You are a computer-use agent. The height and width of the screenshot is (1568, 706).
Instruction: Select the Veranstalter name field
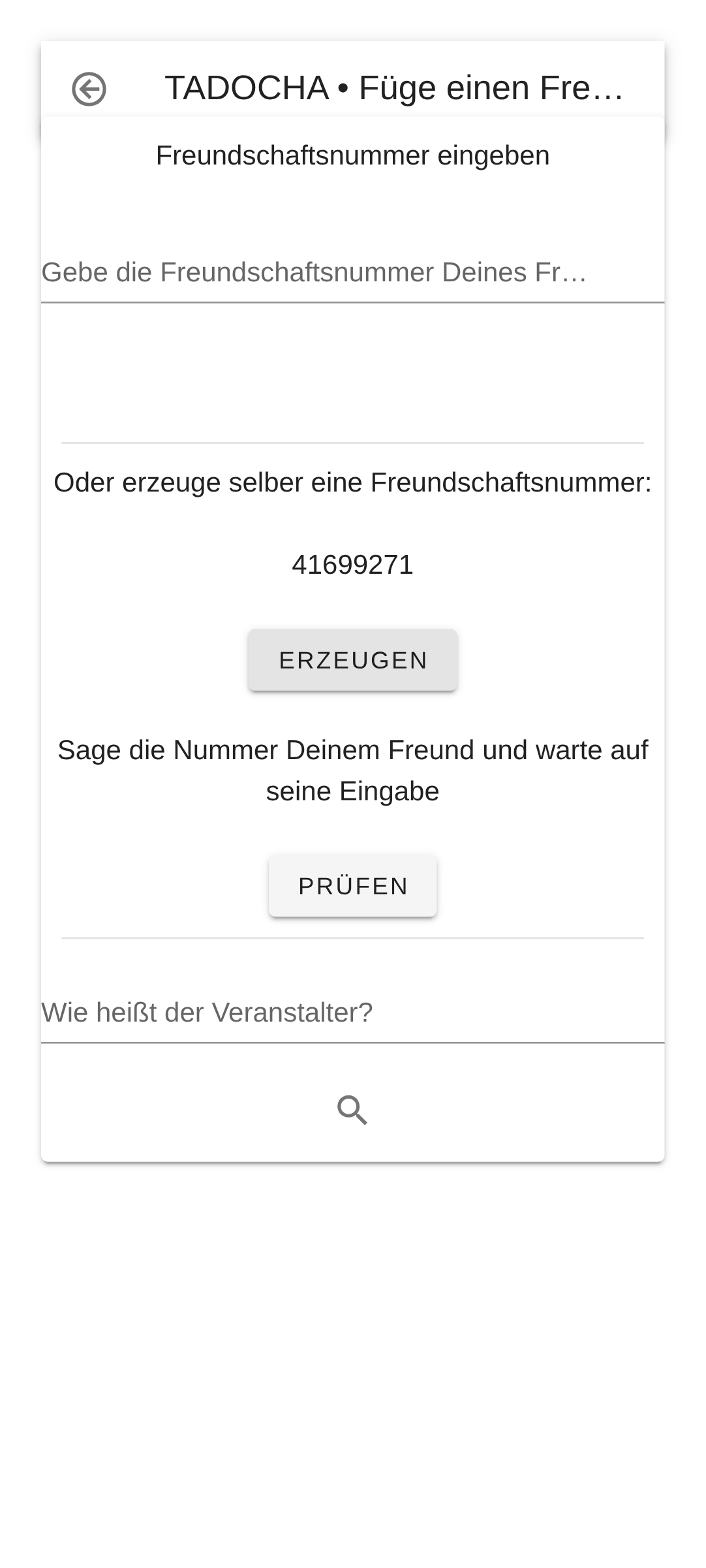click(352, 1013)
